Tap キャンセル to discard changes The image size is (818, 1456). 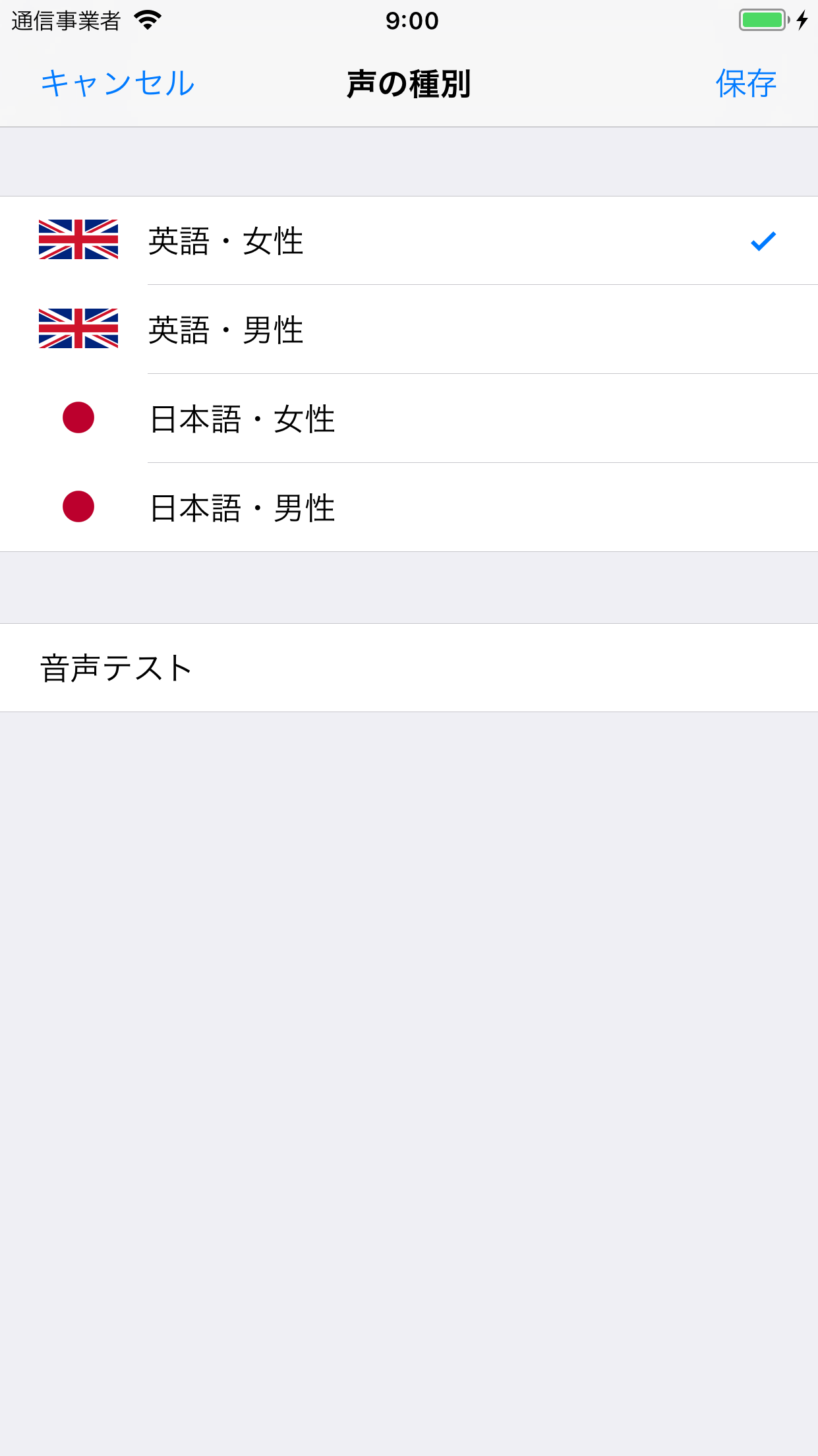coord(118,84)
